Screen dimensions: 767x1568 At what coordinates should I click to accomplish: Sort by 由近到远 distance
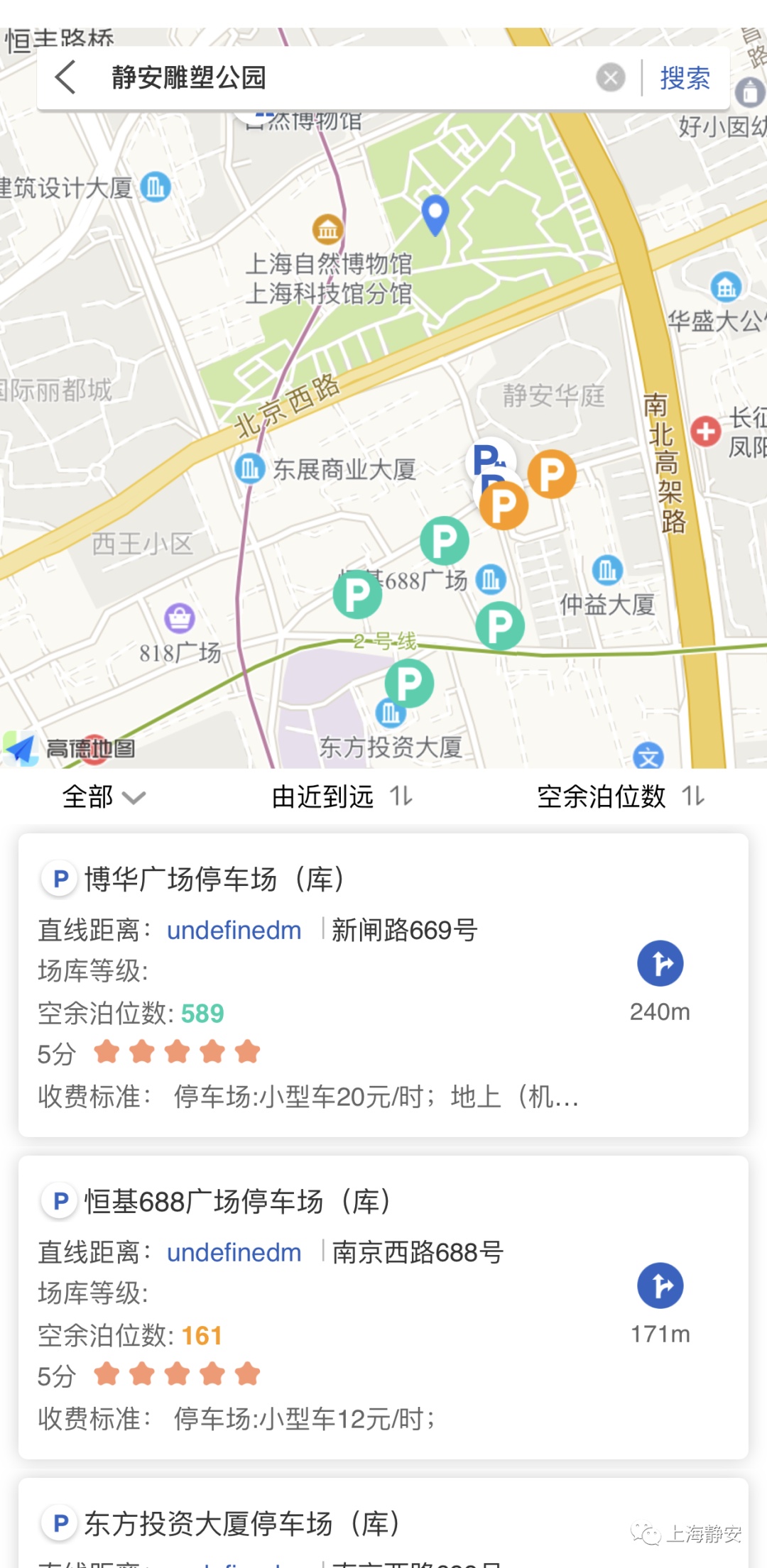342,796
